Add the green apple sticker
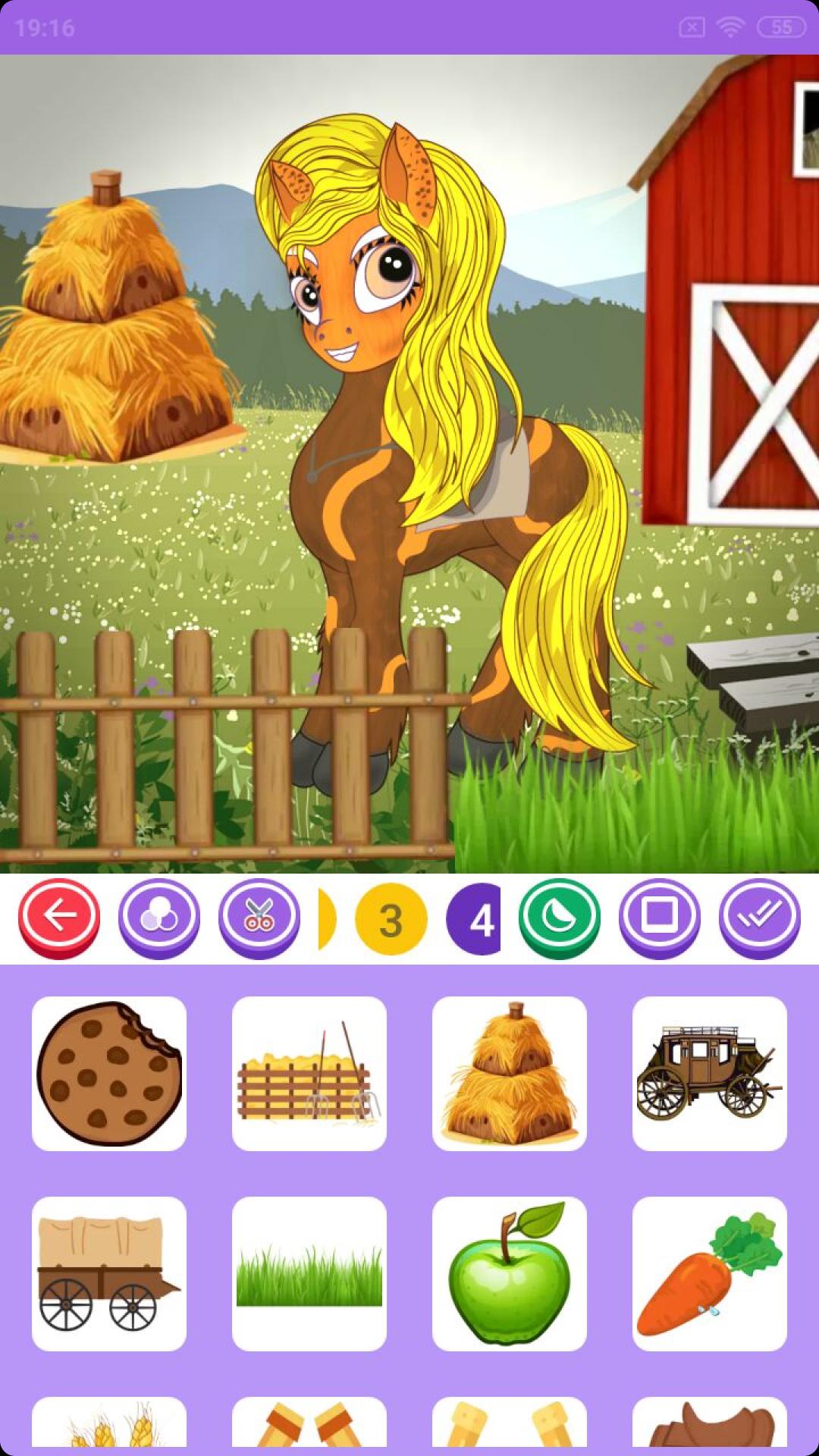 510,1274
